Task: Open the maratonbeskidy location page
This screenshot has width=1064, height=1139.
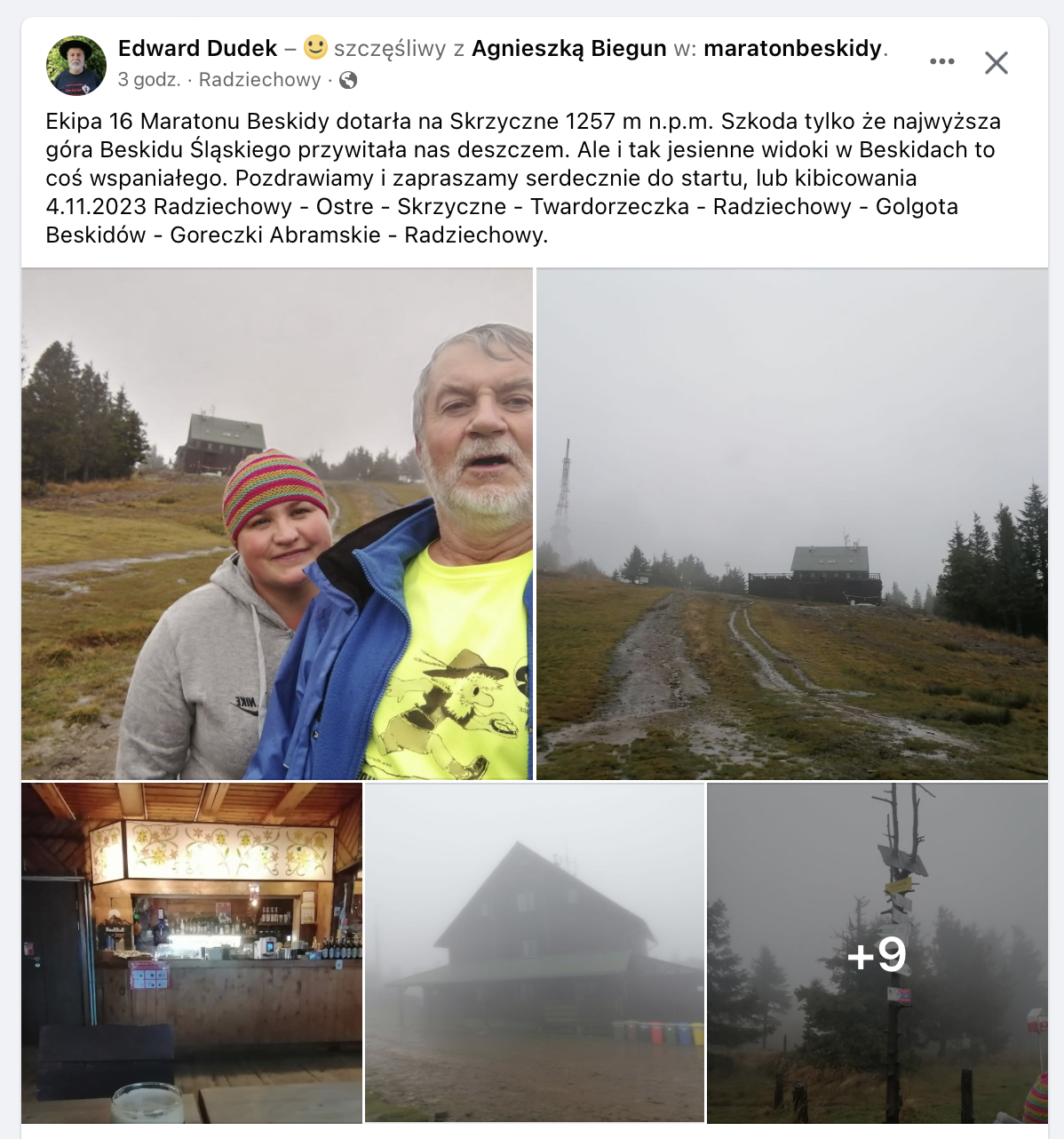Action: point(793,48)
